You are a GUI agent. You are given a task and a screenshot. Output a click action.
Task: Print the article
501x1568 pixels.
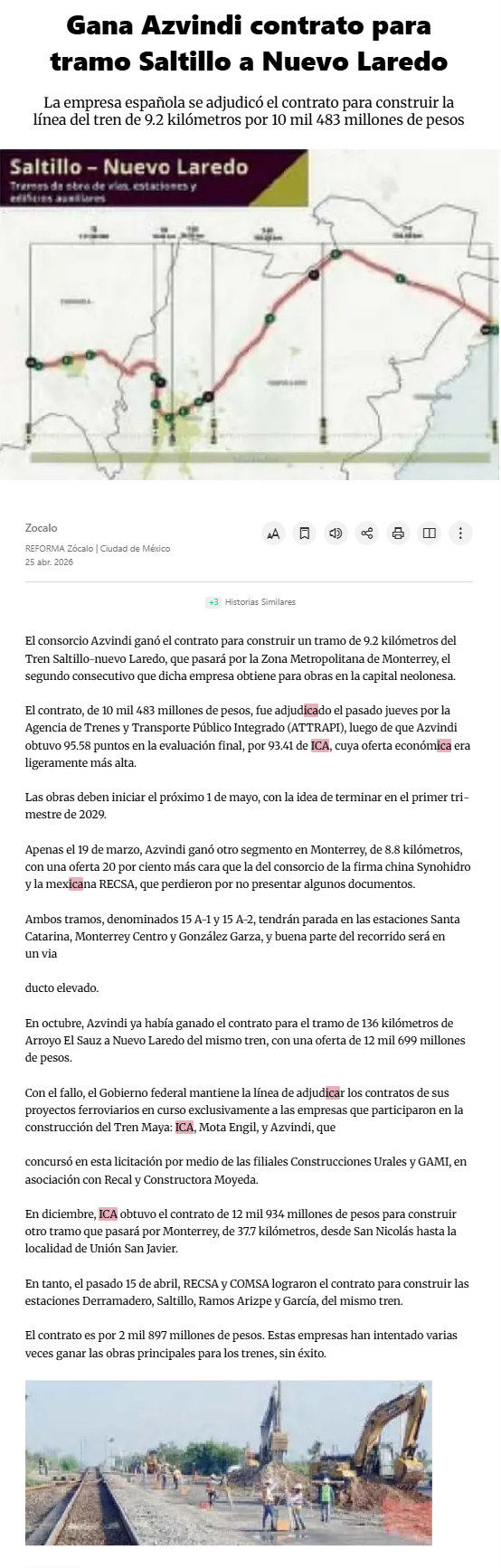398,534
